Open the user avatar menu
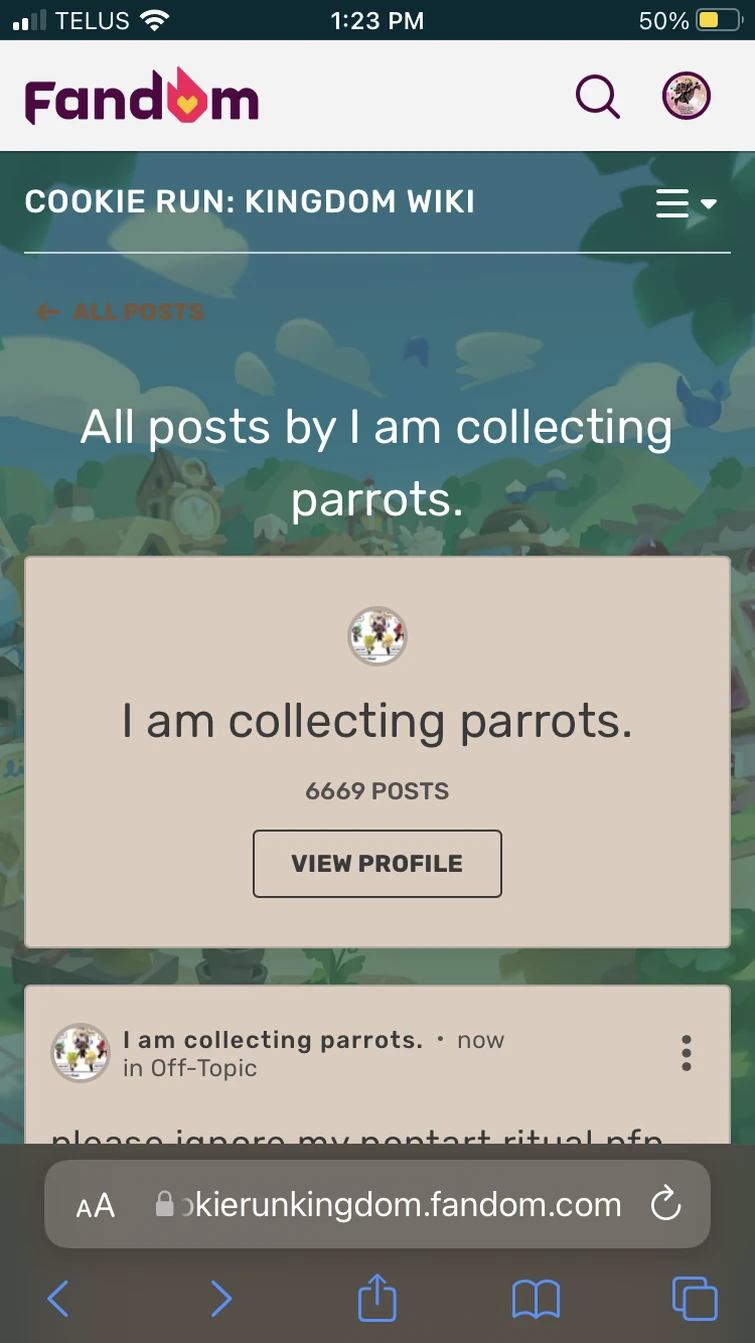The image size is (755, 1343). (x=686, y=97)
